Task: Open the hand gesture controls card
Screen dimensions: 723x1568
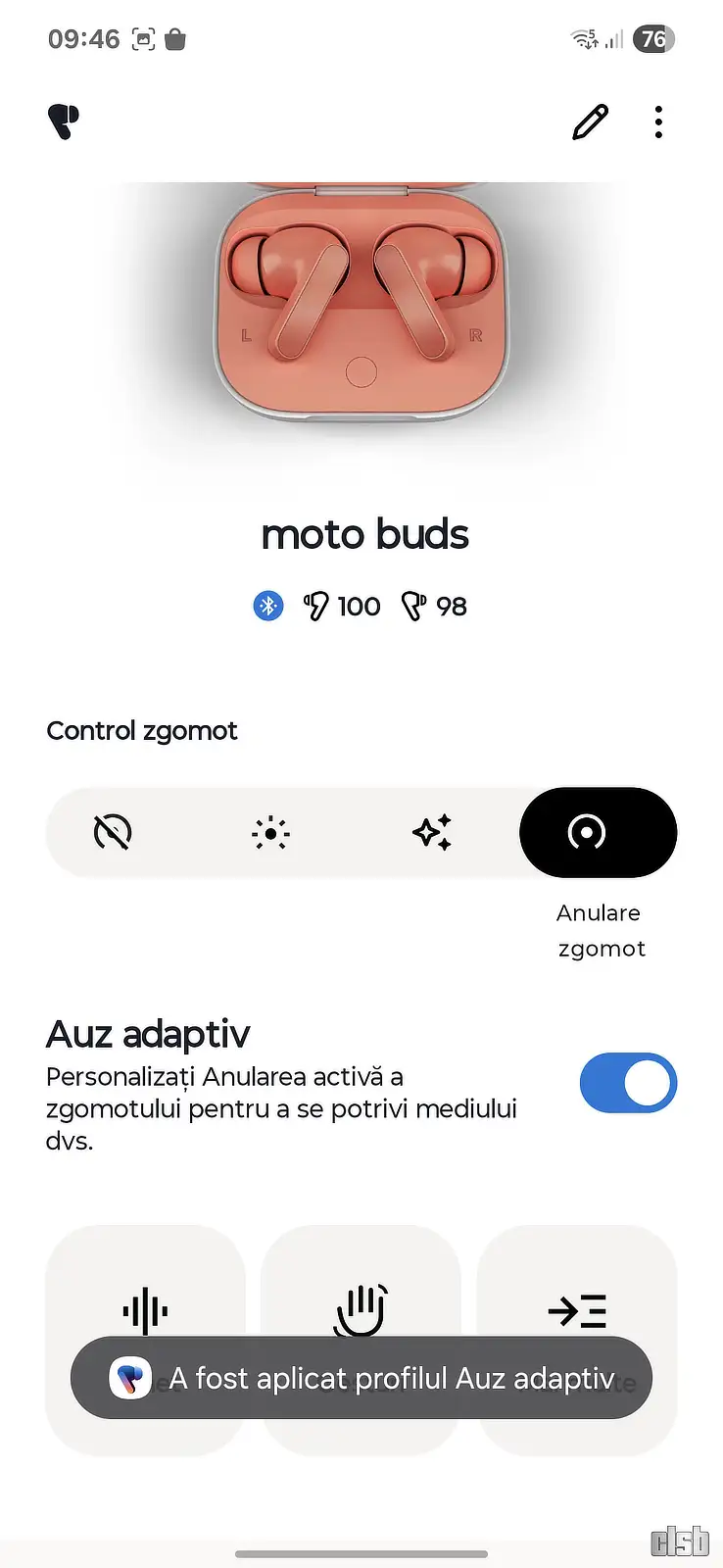Action: (x=361, y=1339)
